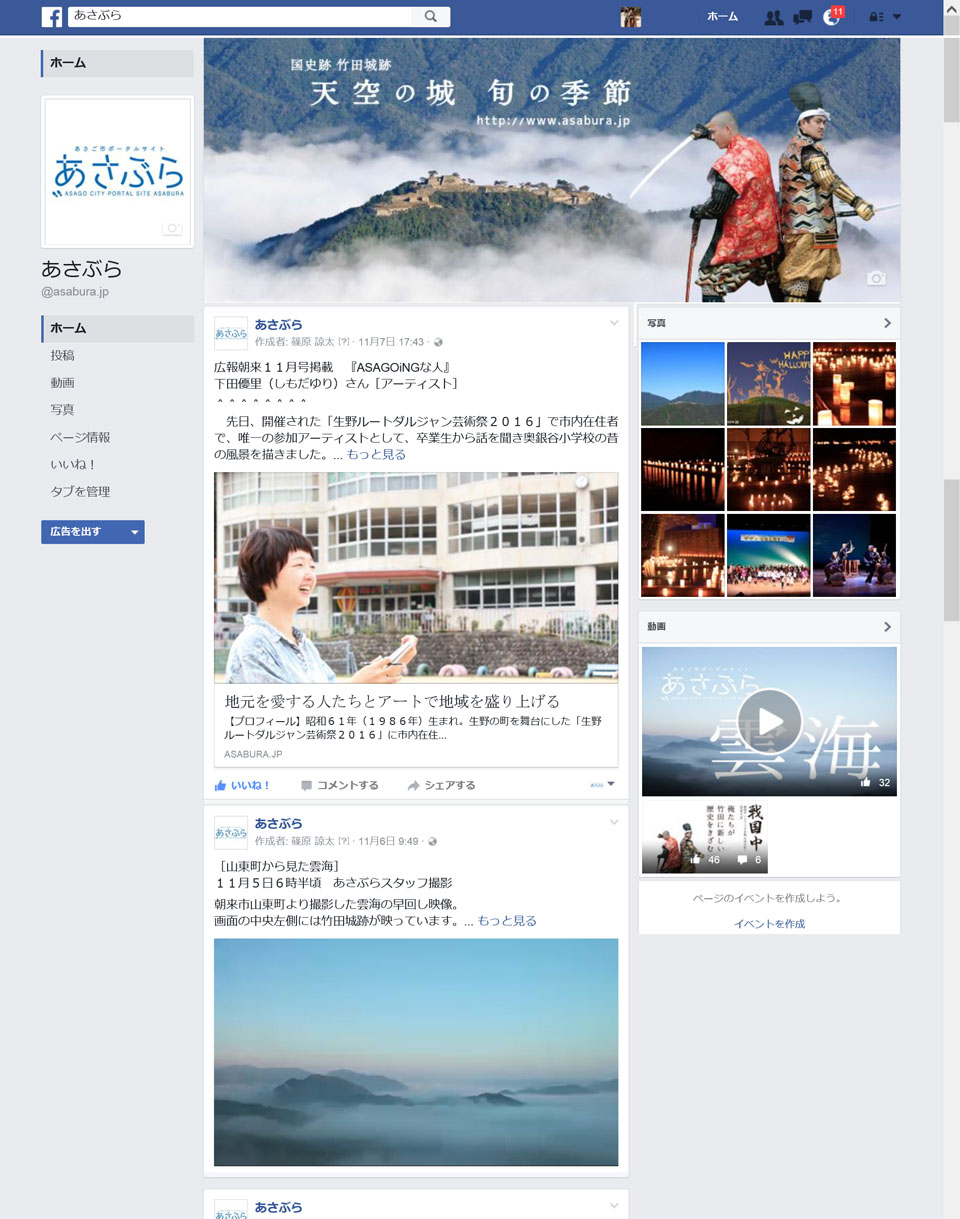Open the Facebook logo home

pos(51,16)
